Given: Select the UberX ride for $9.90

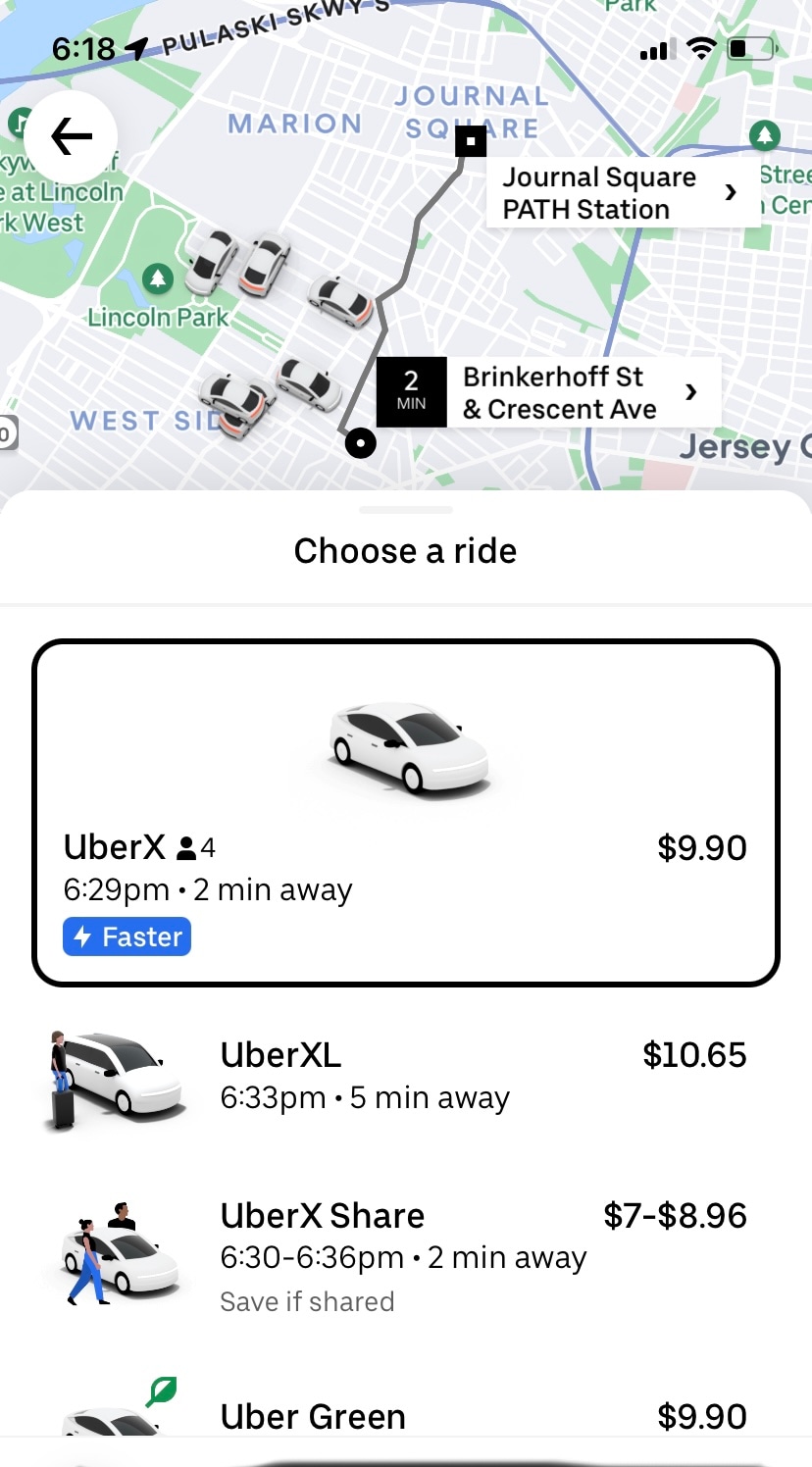Looking at the screenshot, I should click(405, 813).
